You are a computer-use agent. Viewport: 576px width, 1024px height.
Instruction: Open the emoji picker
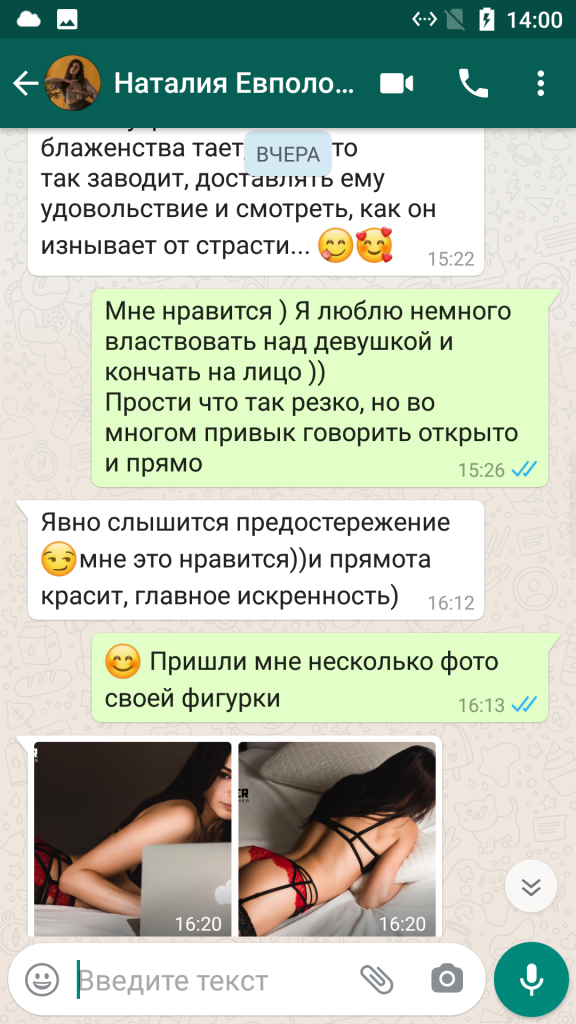[x=42, y=980]
